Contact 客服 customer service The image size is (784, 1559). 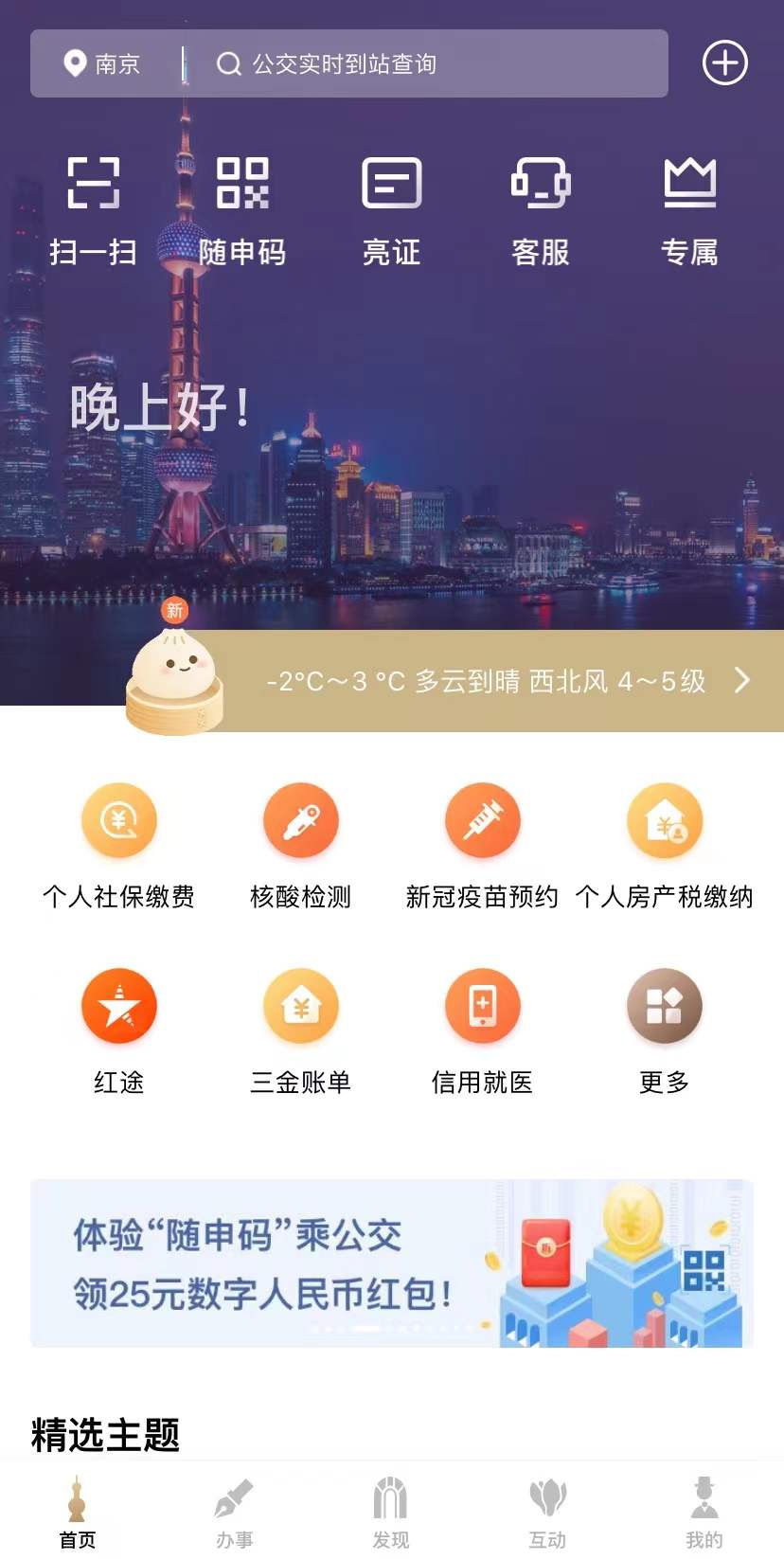(x=541, y=208)
